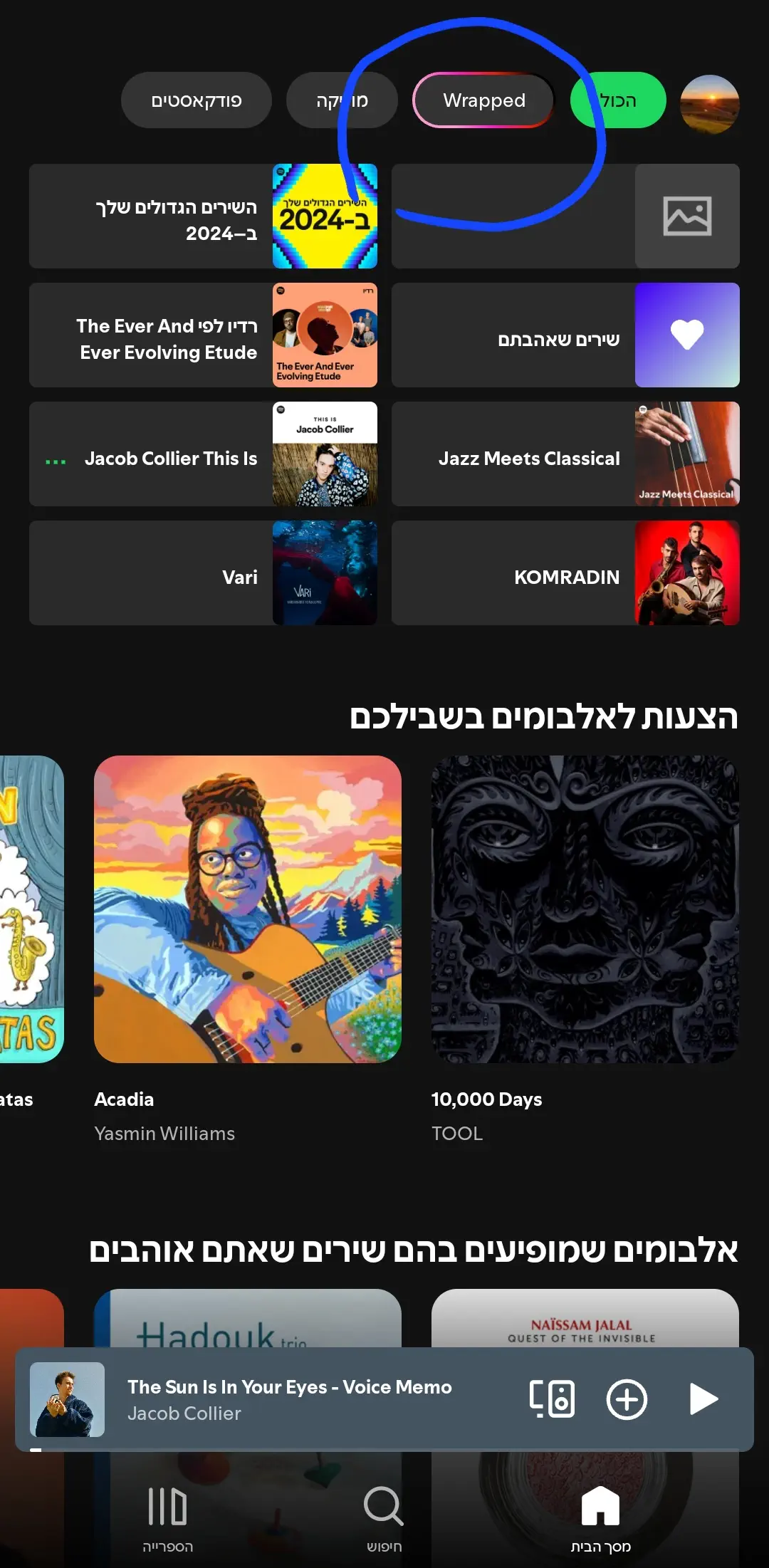Go to the מסך הבית home tab
The image size is (769, 1568).
click(x=600, y=1517)
